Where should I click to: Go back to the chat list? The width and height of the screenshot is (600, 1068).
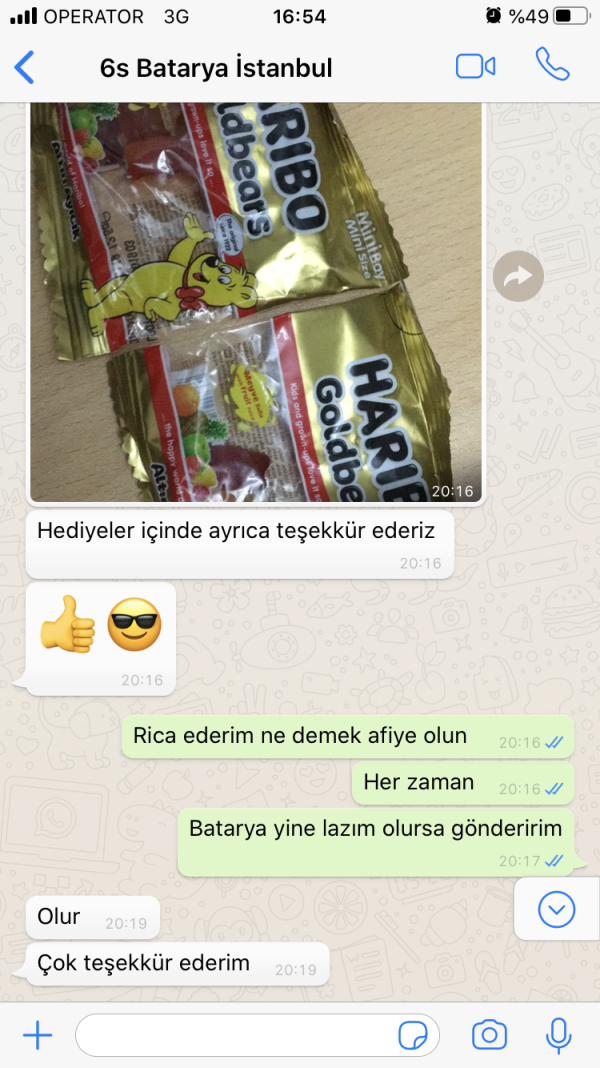coord(25,67)
